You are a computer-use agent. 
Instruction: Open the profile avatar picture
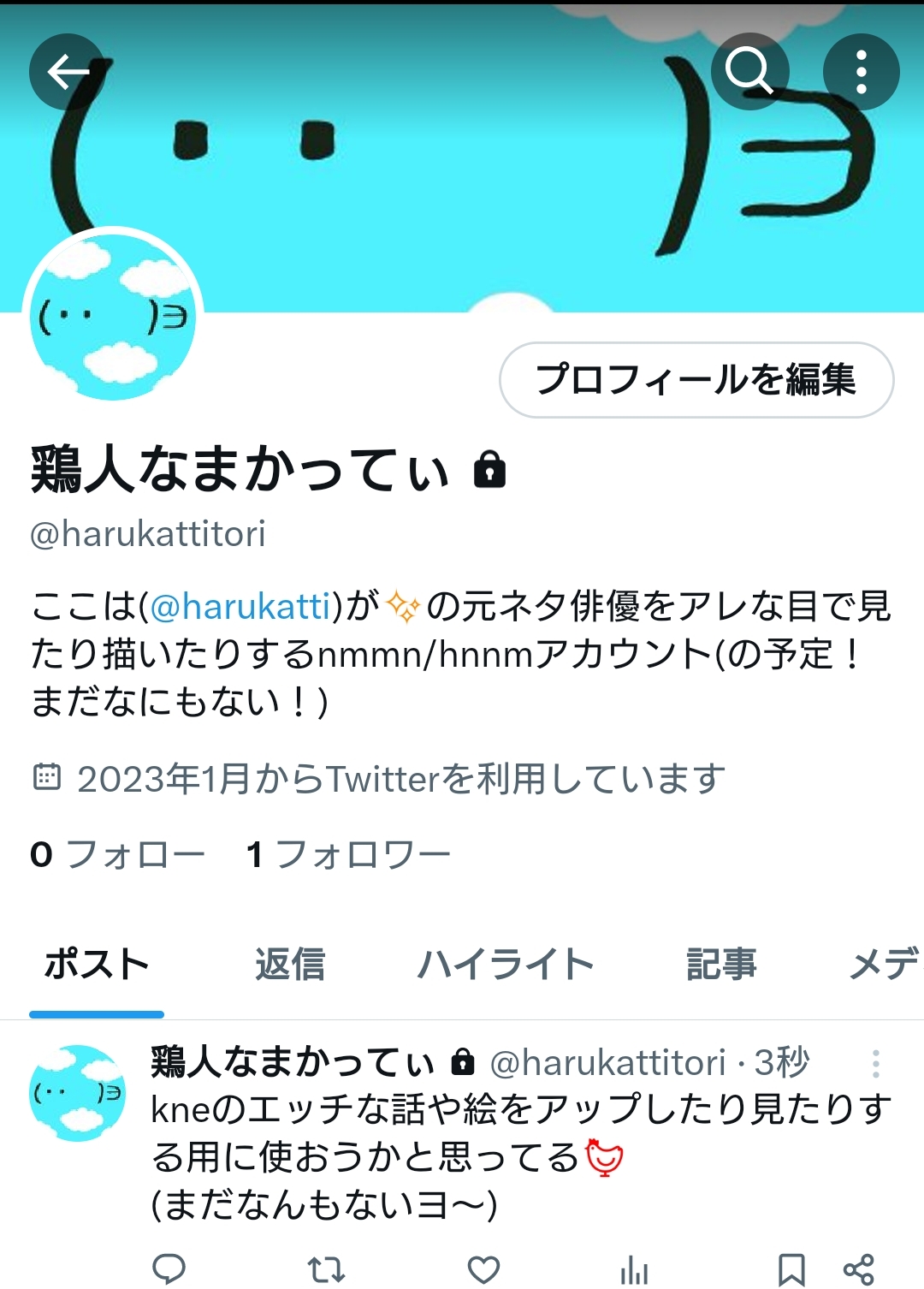[113, 317]
